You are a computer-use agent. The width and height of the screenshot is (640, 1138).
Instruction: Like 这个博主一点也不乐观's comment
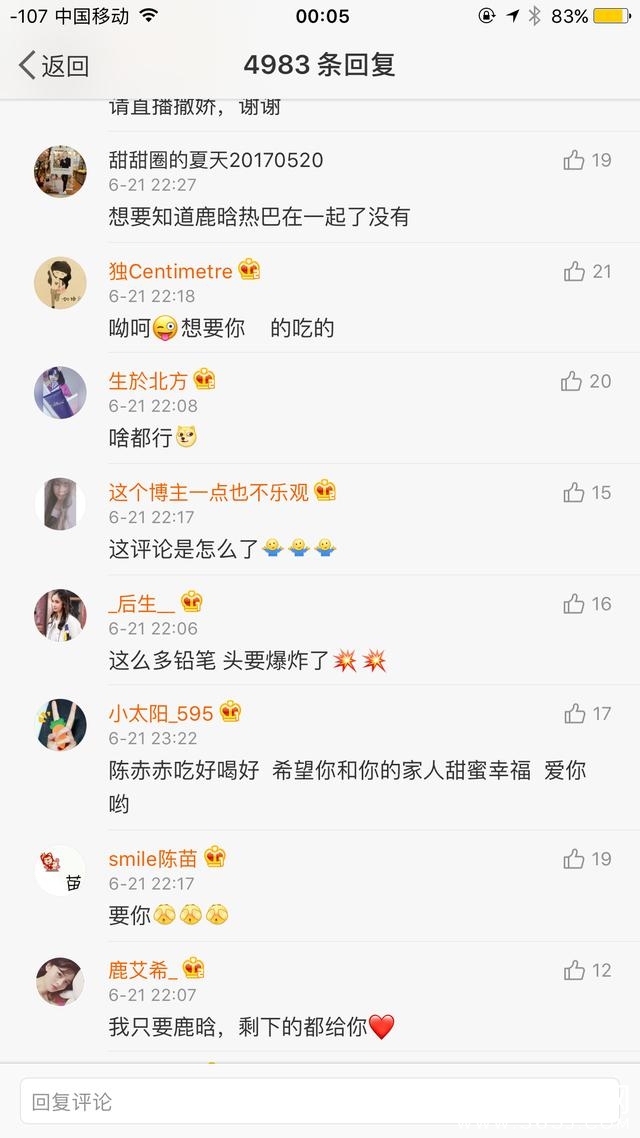[574, 492]
